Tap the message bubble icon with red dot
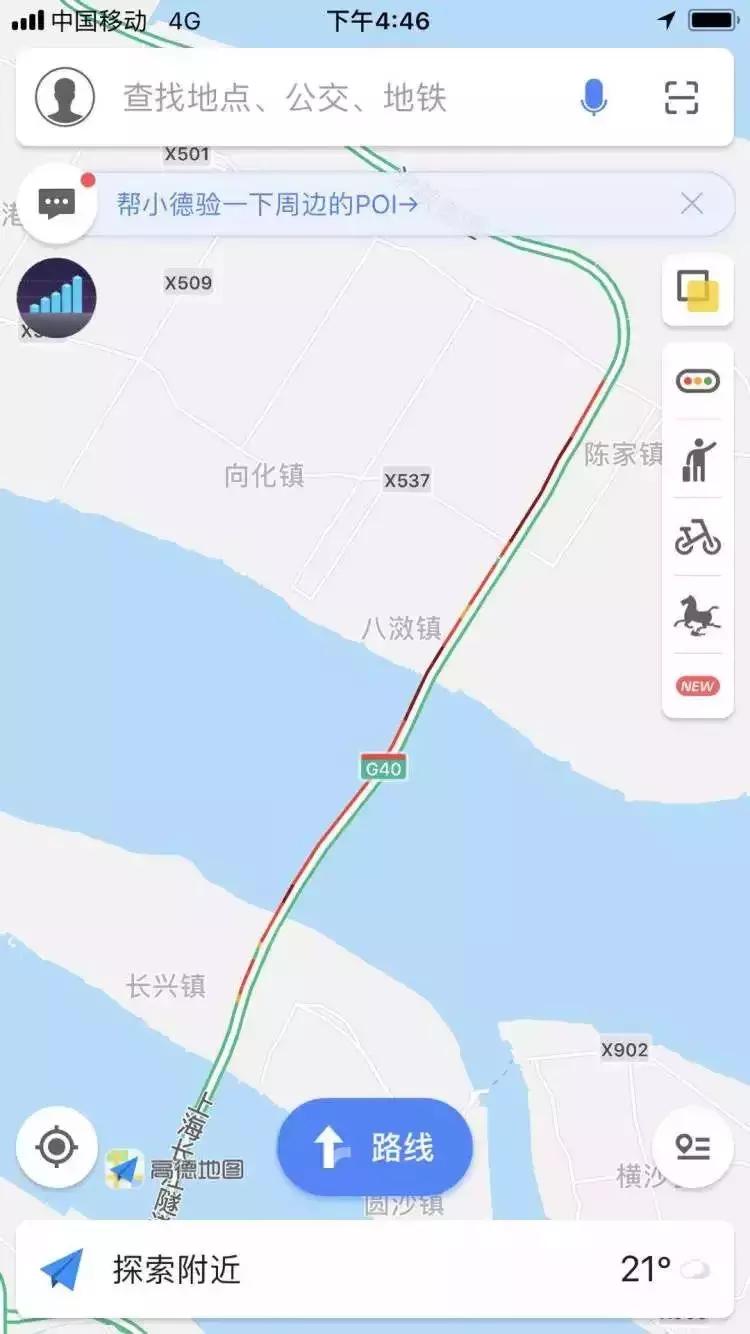Viewport: 750px width, 1334px height. coord(57,203)
